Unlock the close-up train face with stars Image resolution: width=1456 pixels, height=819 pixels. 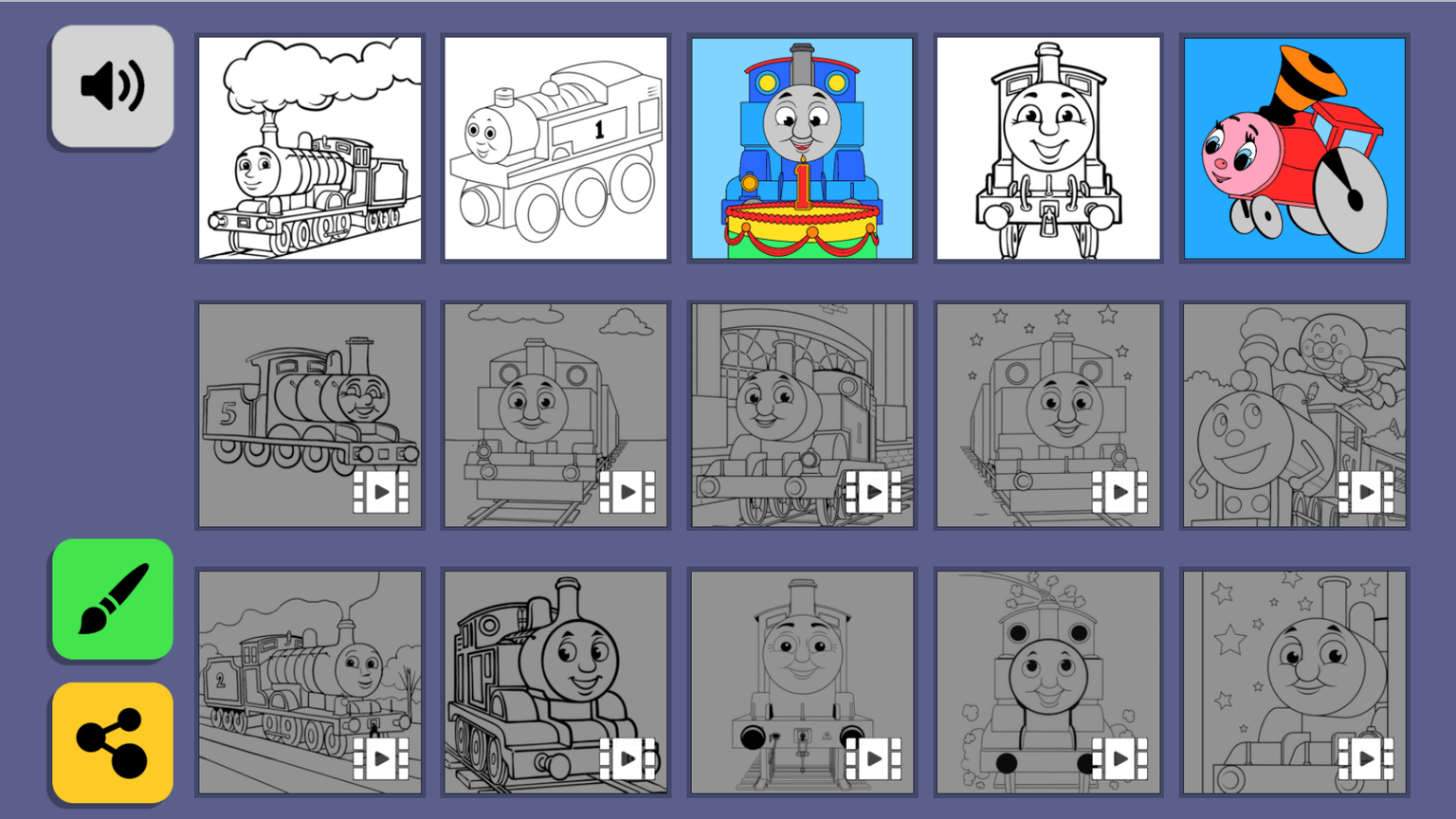point(1294,682)
